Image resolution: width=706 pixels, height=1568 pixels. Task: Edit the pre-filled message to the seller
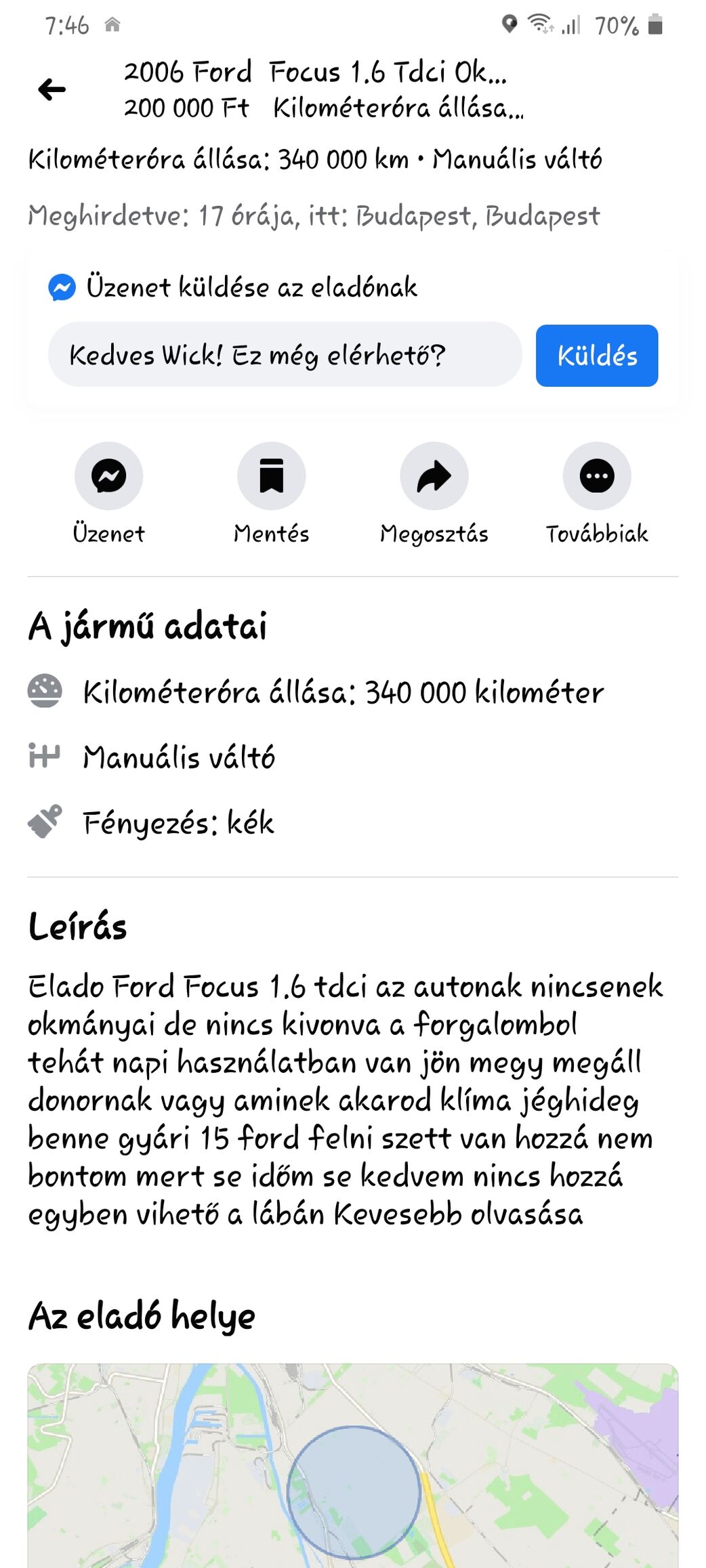285,355
